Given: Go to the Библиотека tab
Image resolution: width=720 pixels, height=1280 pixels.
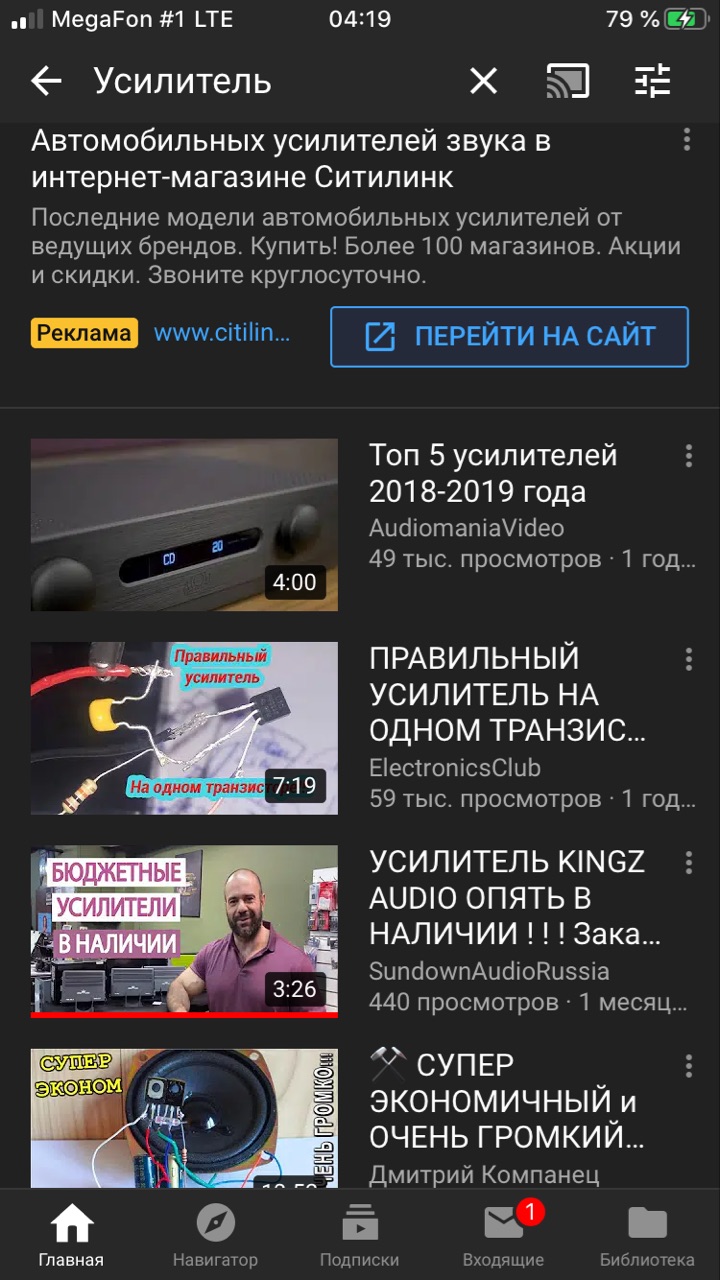Looking at the screenshot, I should click(647, 1236).
